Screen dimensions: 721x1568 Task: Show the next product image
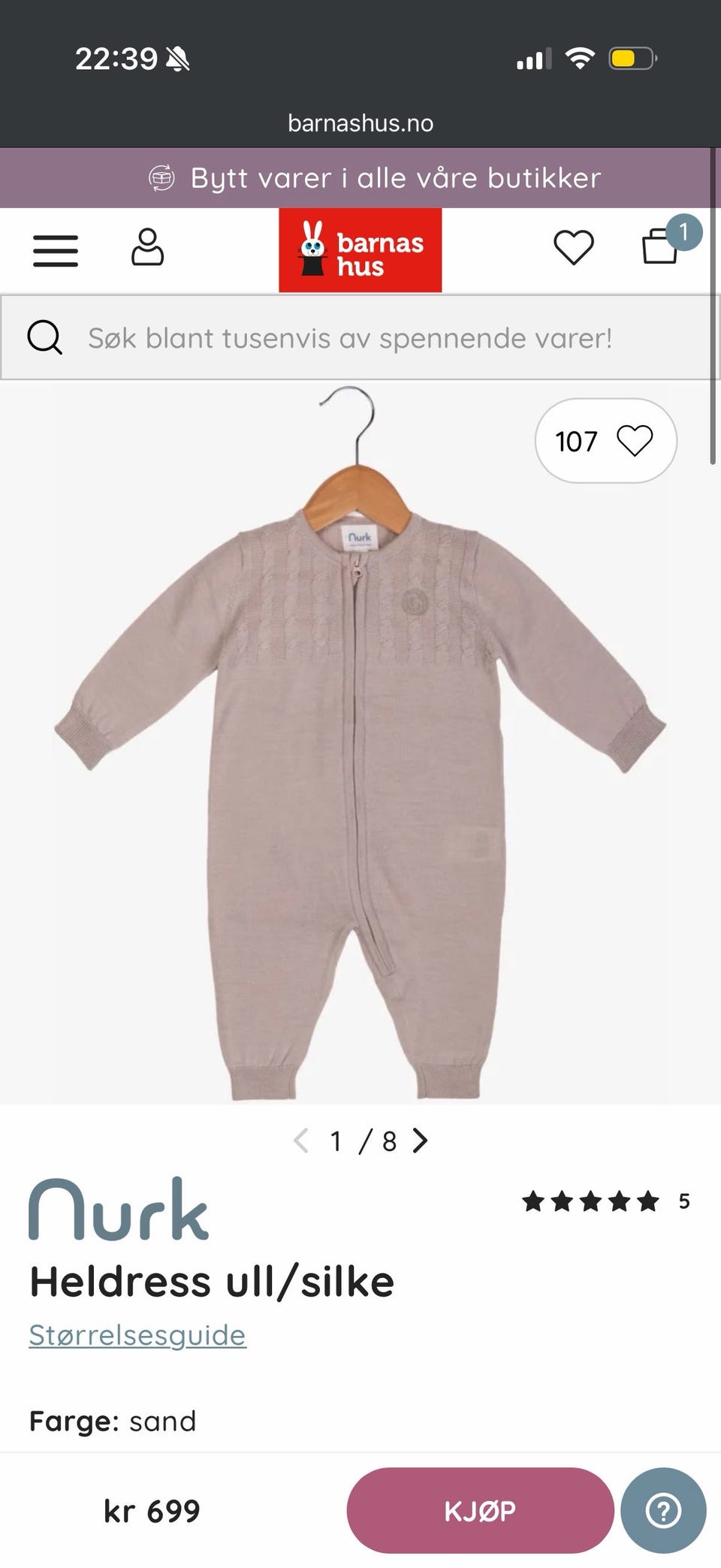point(421,1141)
